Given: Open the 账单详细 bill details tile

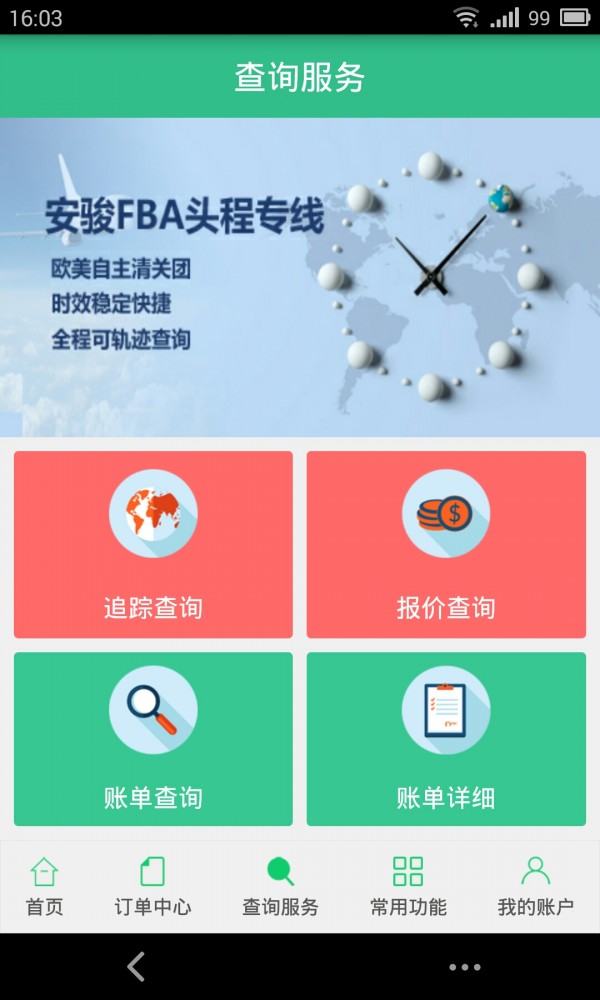Looking at the screenshot, I should [x=446, y=739].
